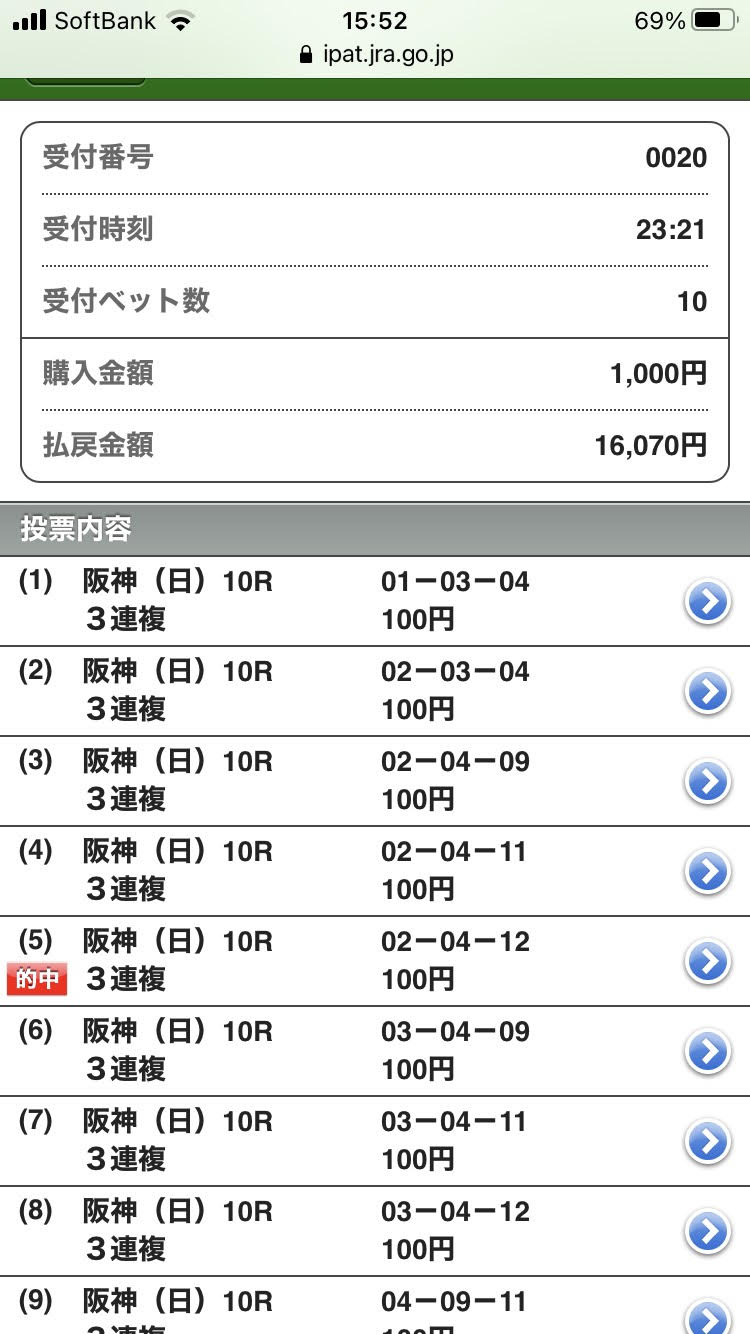The image size is (750, 1334).
Task: Show details of bet 02-04-11
Action: [708, 872]
